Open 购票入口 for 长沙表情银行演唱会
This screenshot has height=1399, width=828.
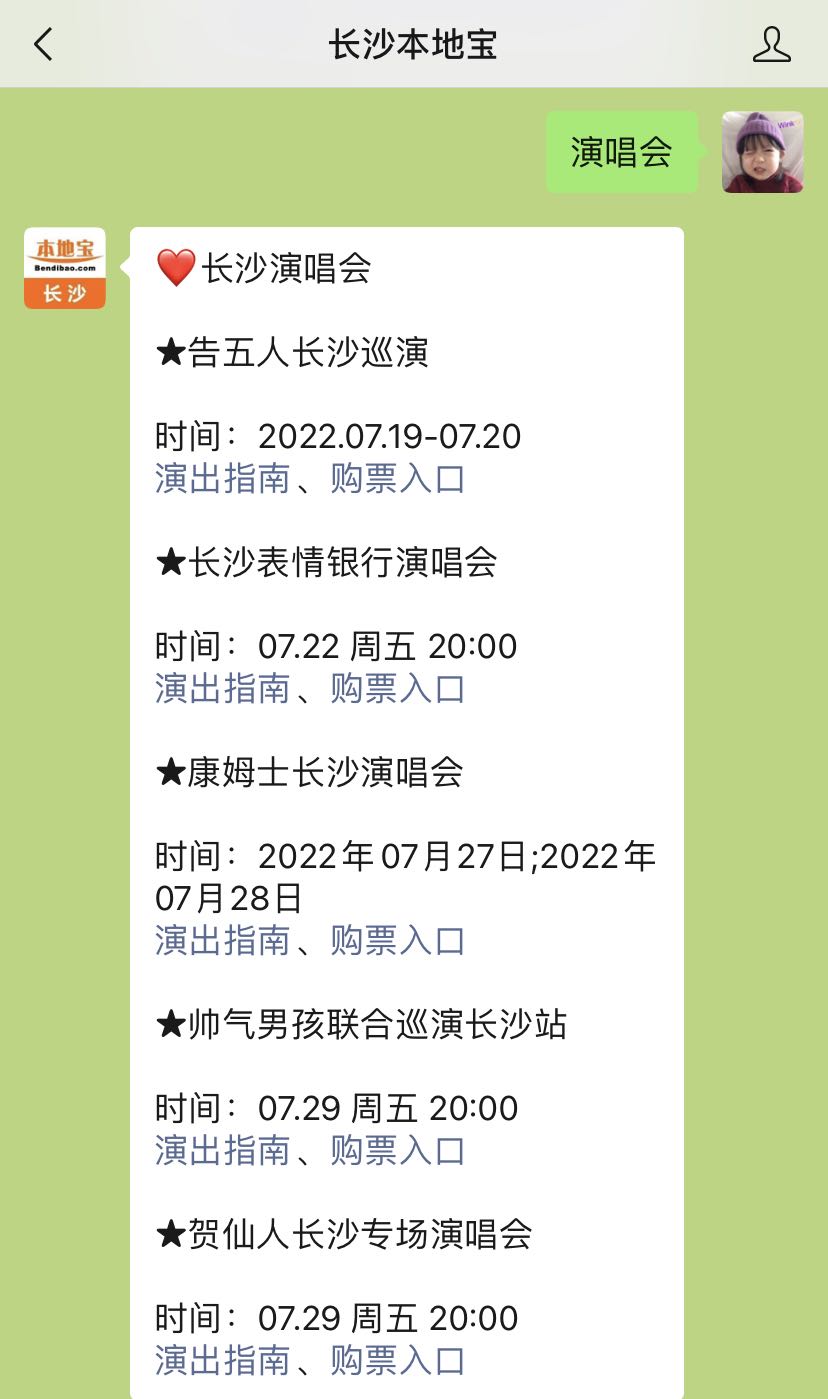(x=398, y=689)
